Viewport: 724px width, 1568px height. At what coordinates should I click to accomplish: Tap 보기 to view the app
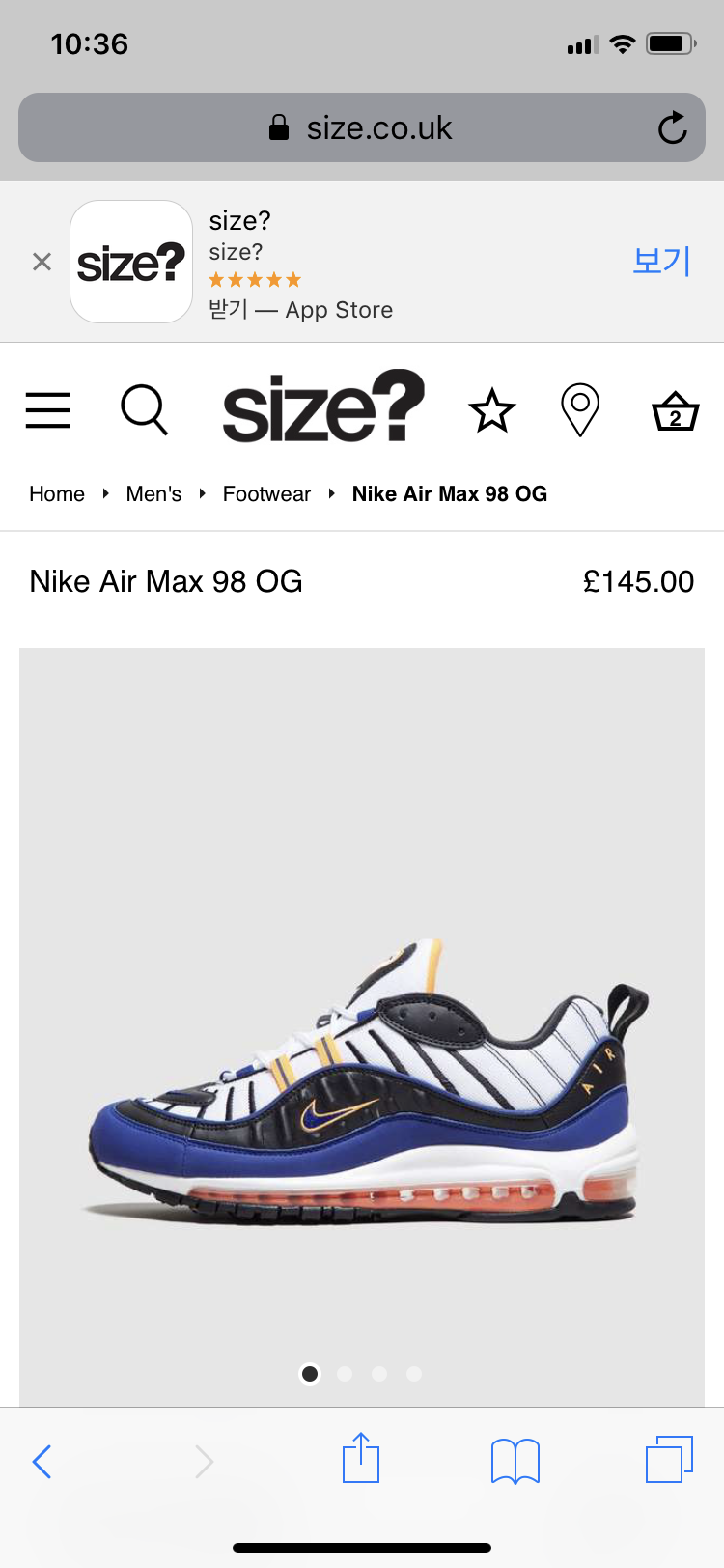click(662, 261)
